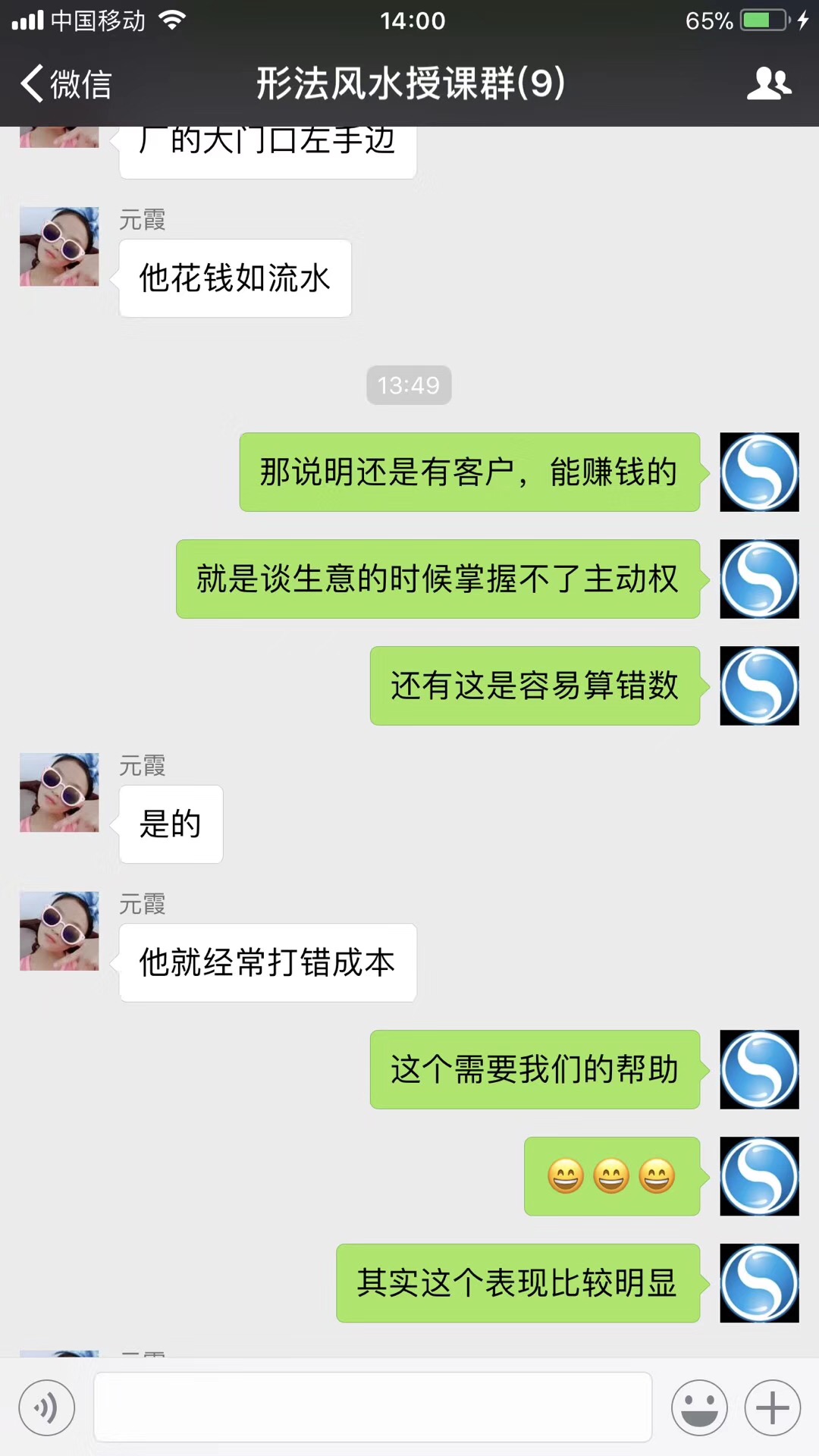
Task: Tap 元霞's avatar beside 是的
Action: click(59, 792)
